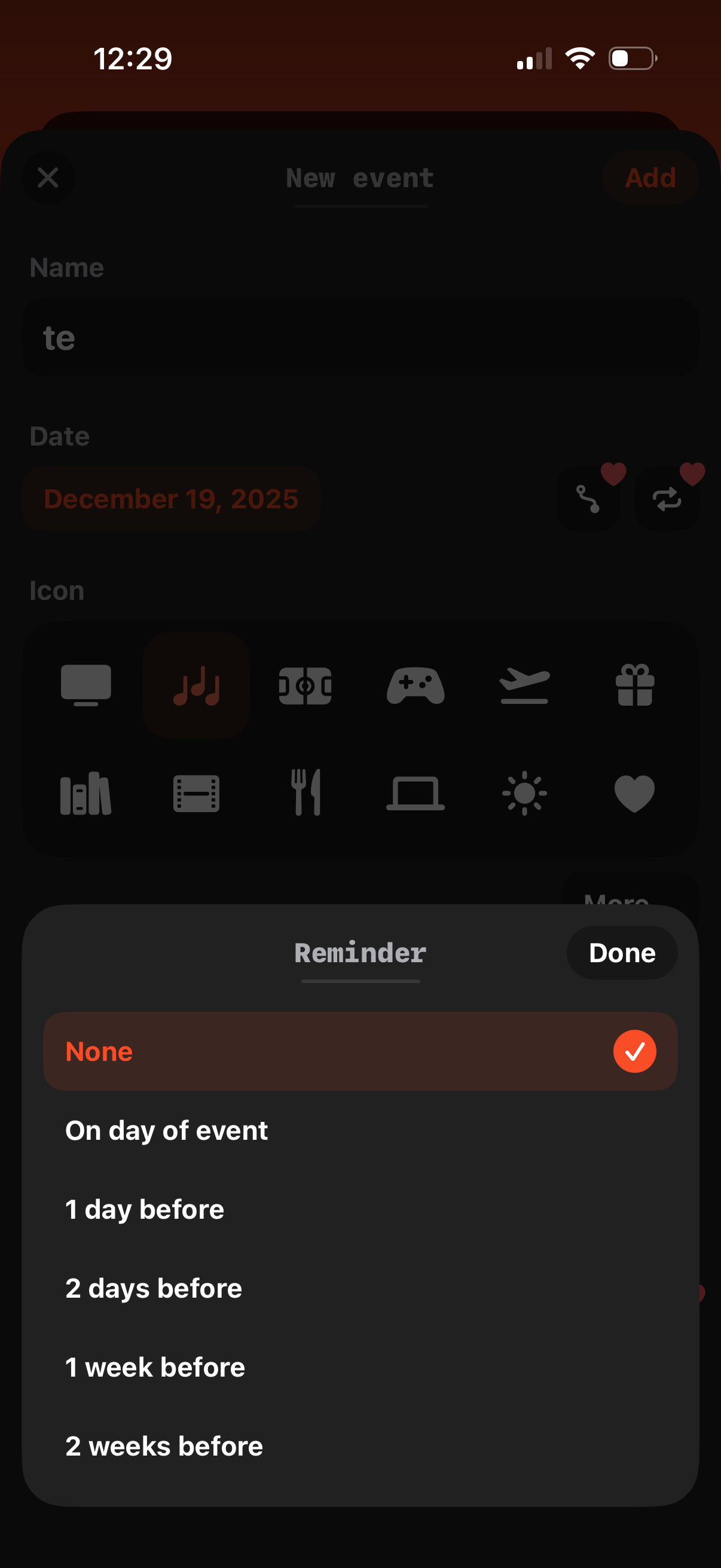Select the music notes icon
Screen dimensions: 721x1568
(x=196, y=685)
